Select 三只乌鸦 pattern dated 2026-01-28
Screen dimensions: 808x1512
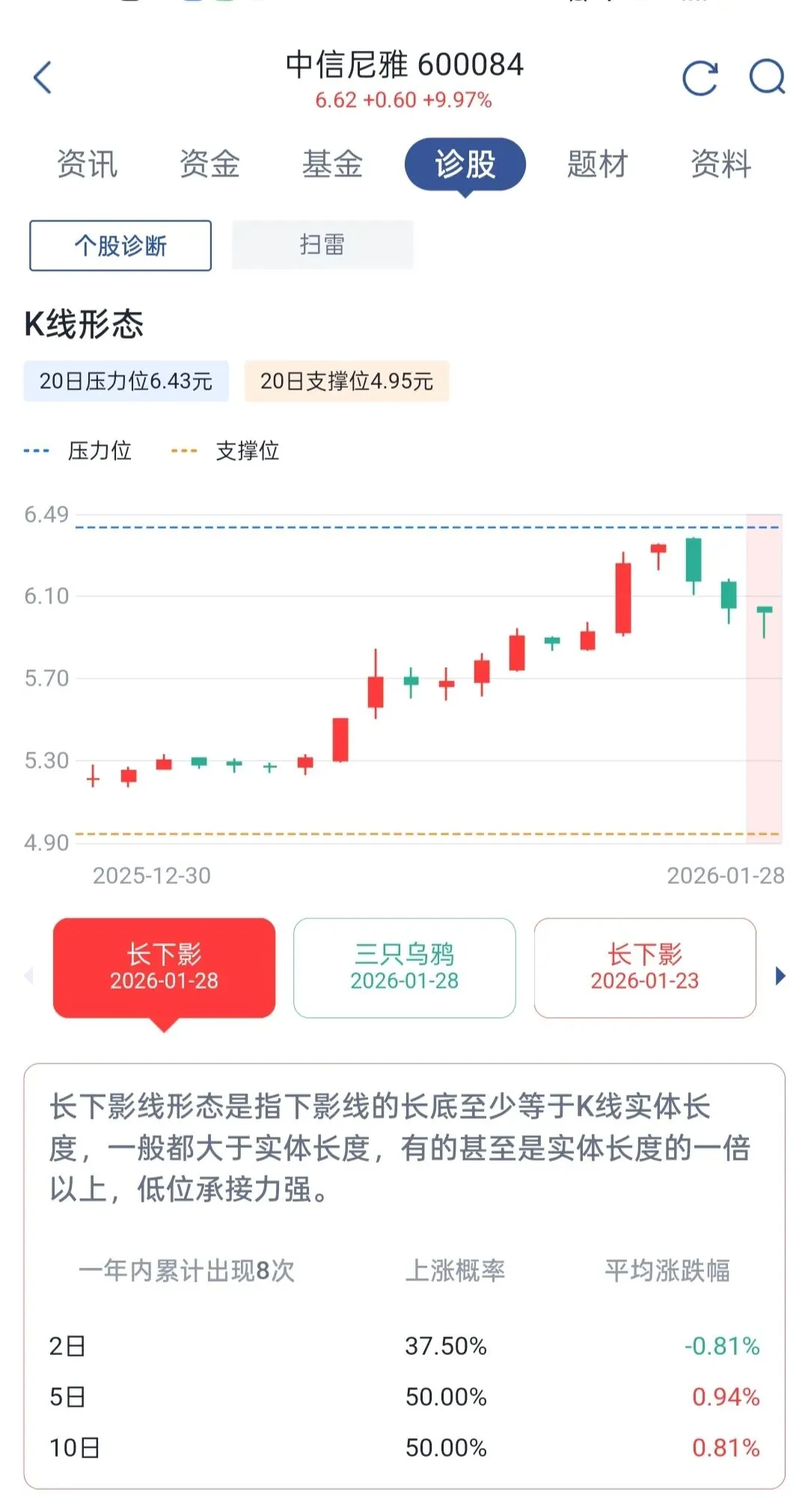(404, 968)
